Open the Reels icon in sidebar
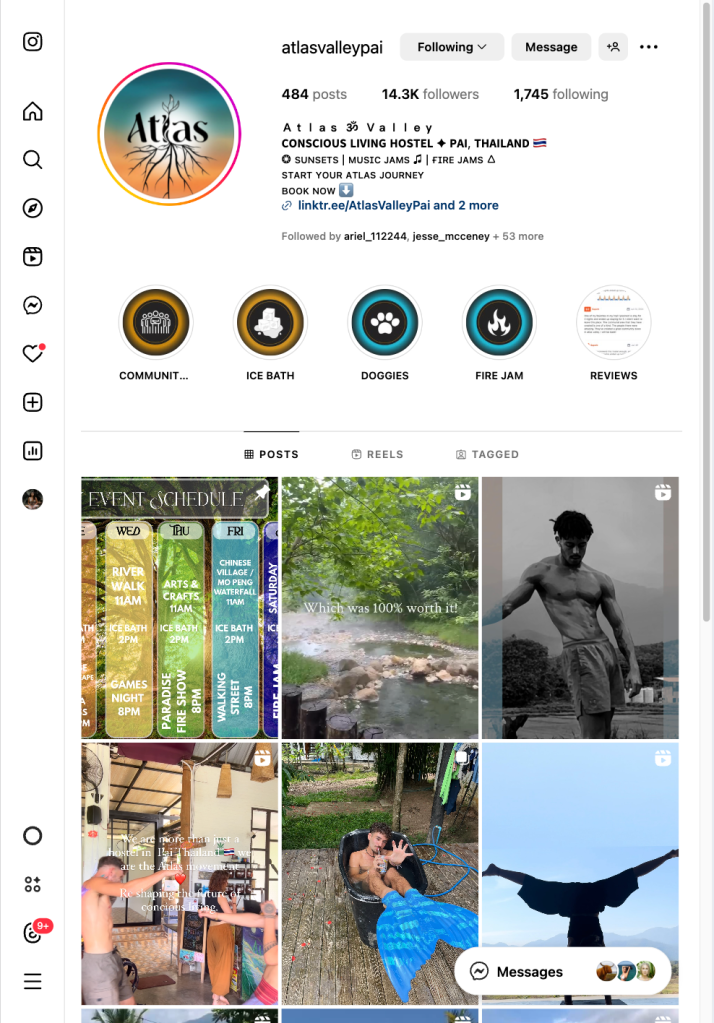 [33, 257]
